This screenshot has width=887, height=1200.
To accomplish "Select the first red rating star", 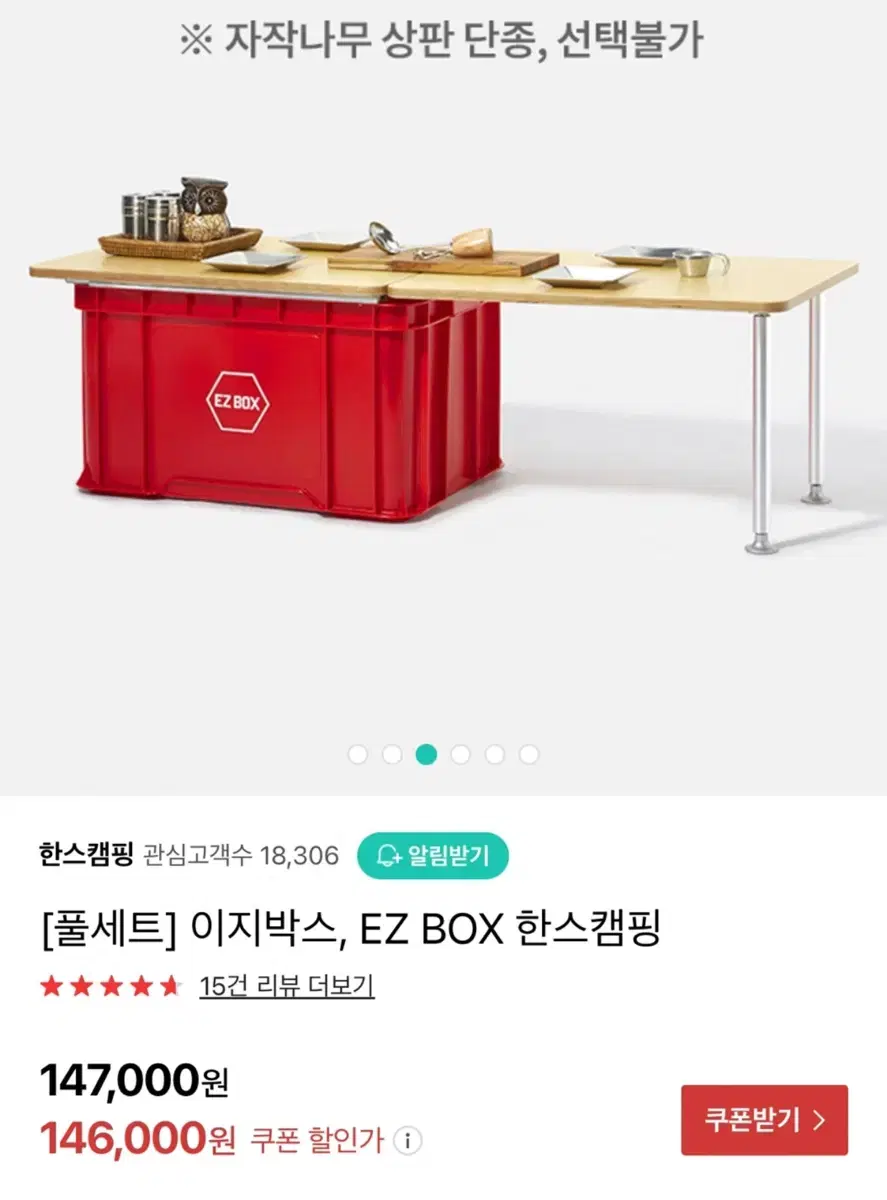I will point(53,984).
